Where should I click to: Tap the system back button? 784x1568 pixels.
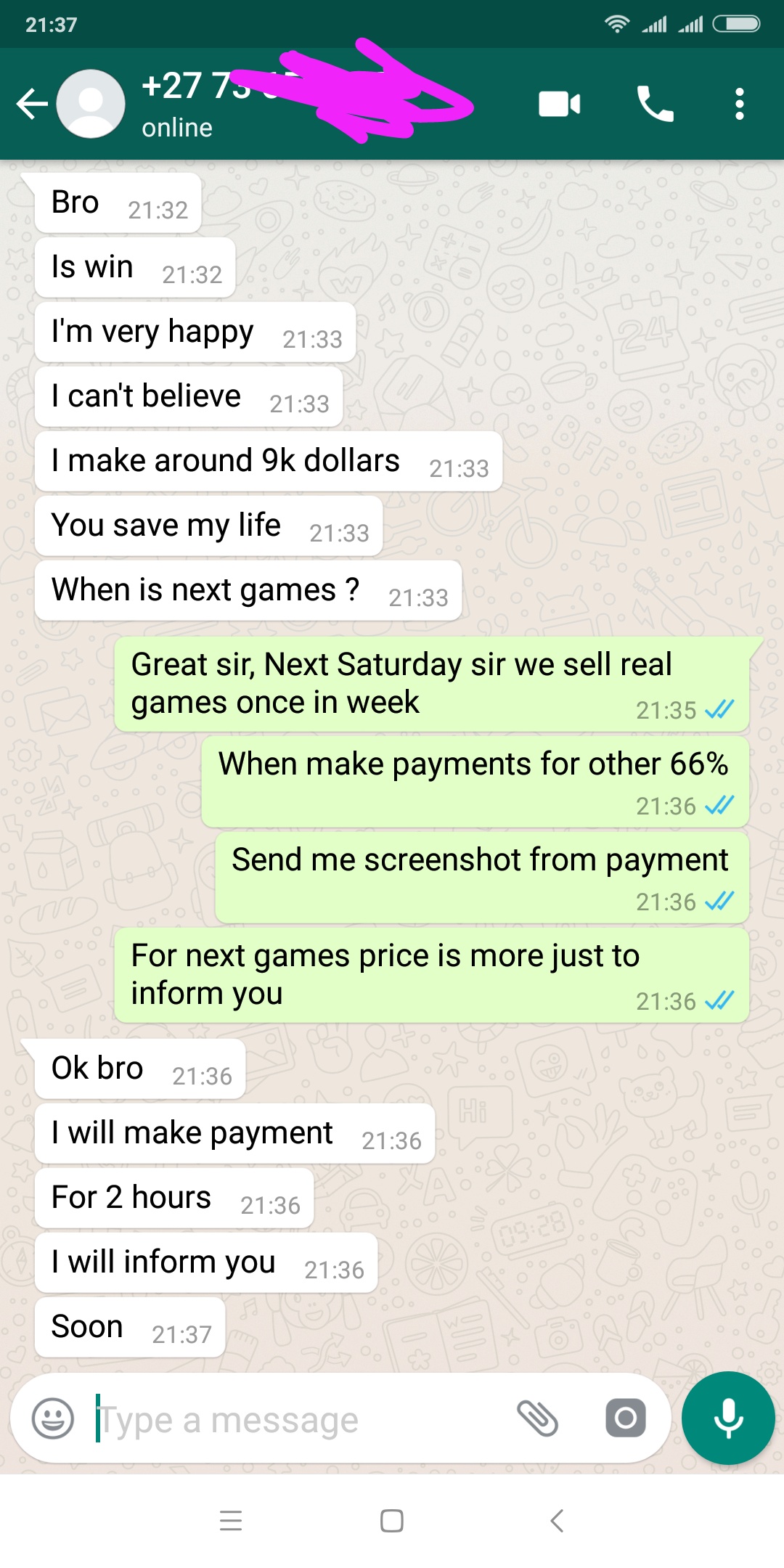coord(557,1521)
